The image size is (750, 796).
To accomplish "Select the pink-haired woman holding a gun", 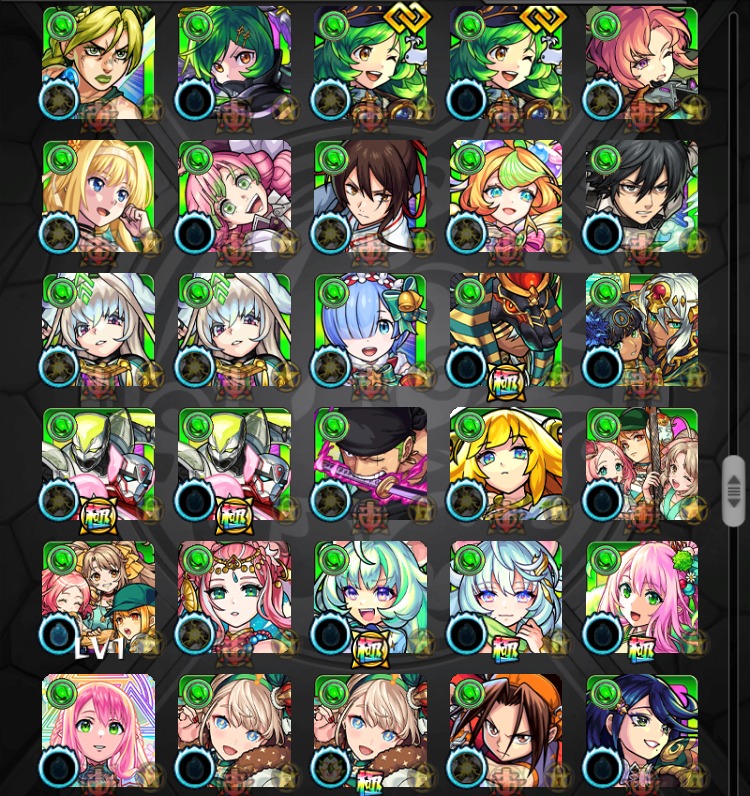I will tap(642, 63).
